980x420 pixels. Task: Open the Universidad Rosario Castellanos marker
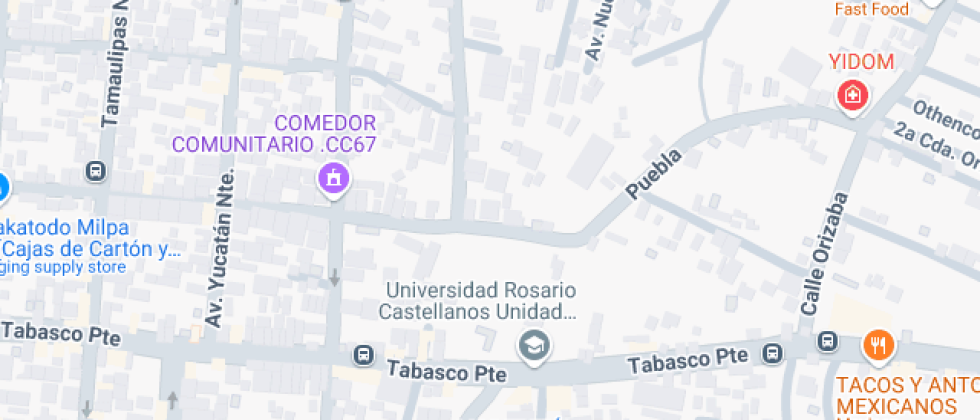(534, 346)
